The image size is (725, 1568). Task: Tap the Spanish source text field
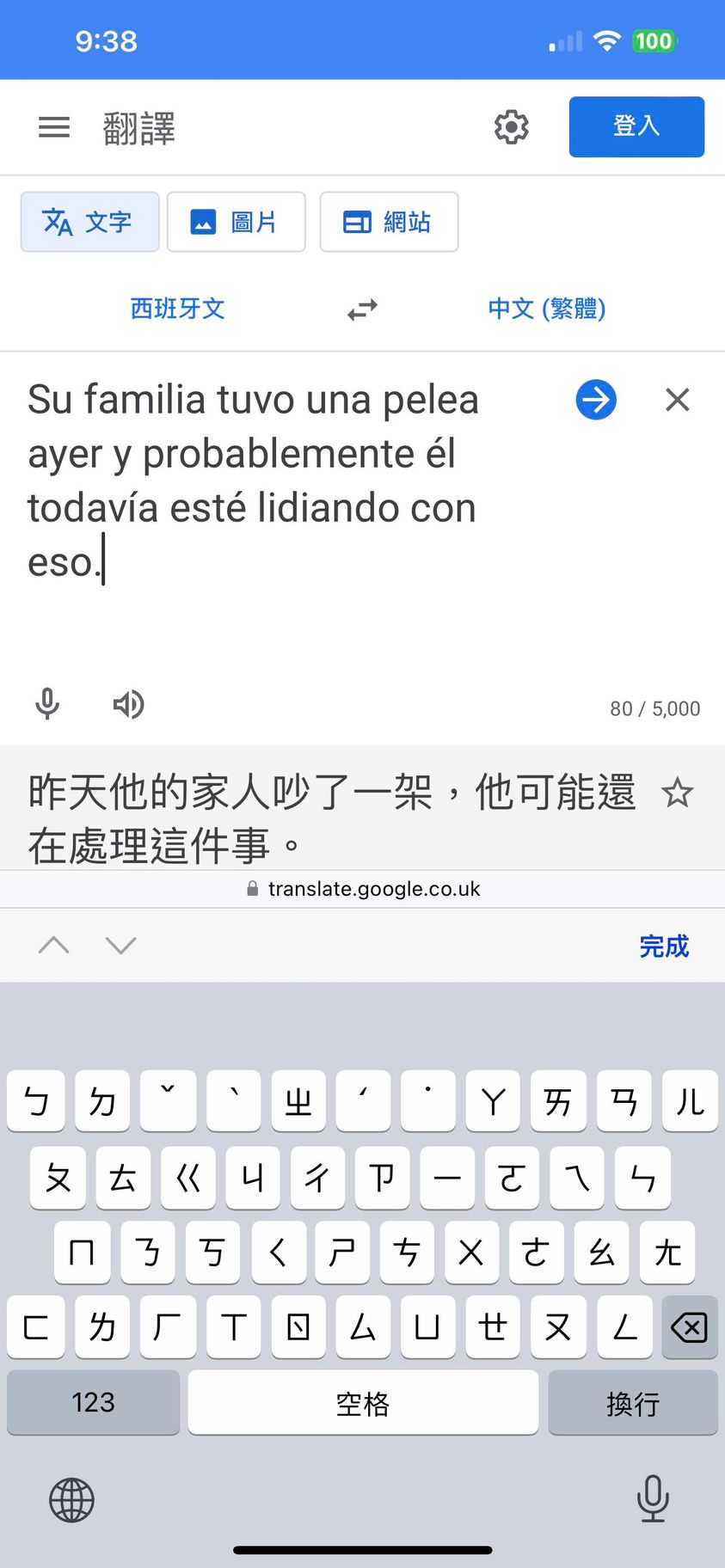[258, 481]
